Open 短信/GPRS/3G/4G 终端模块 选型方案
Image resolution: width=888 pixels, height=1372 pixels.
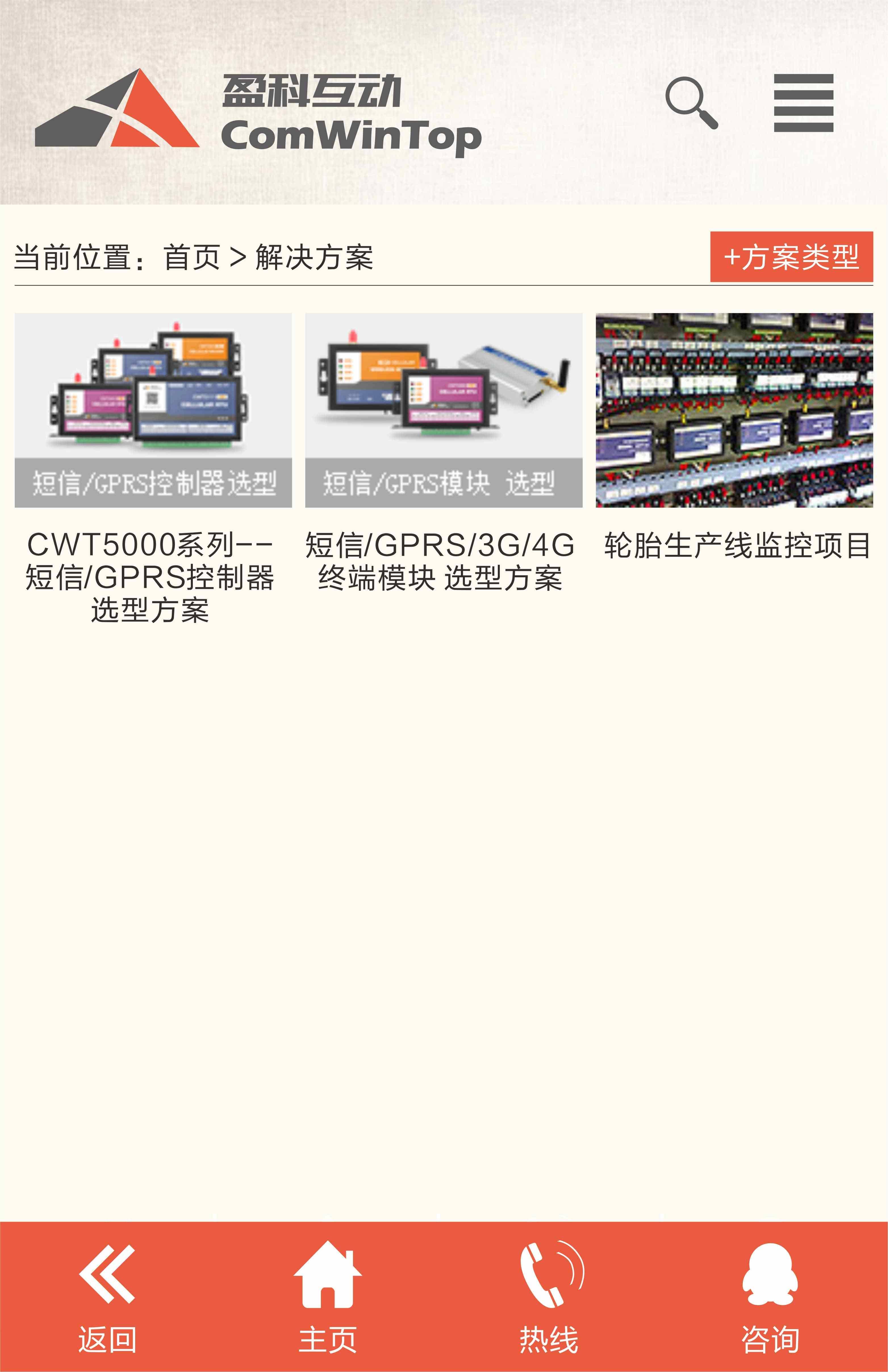click(x=443, y=410)
